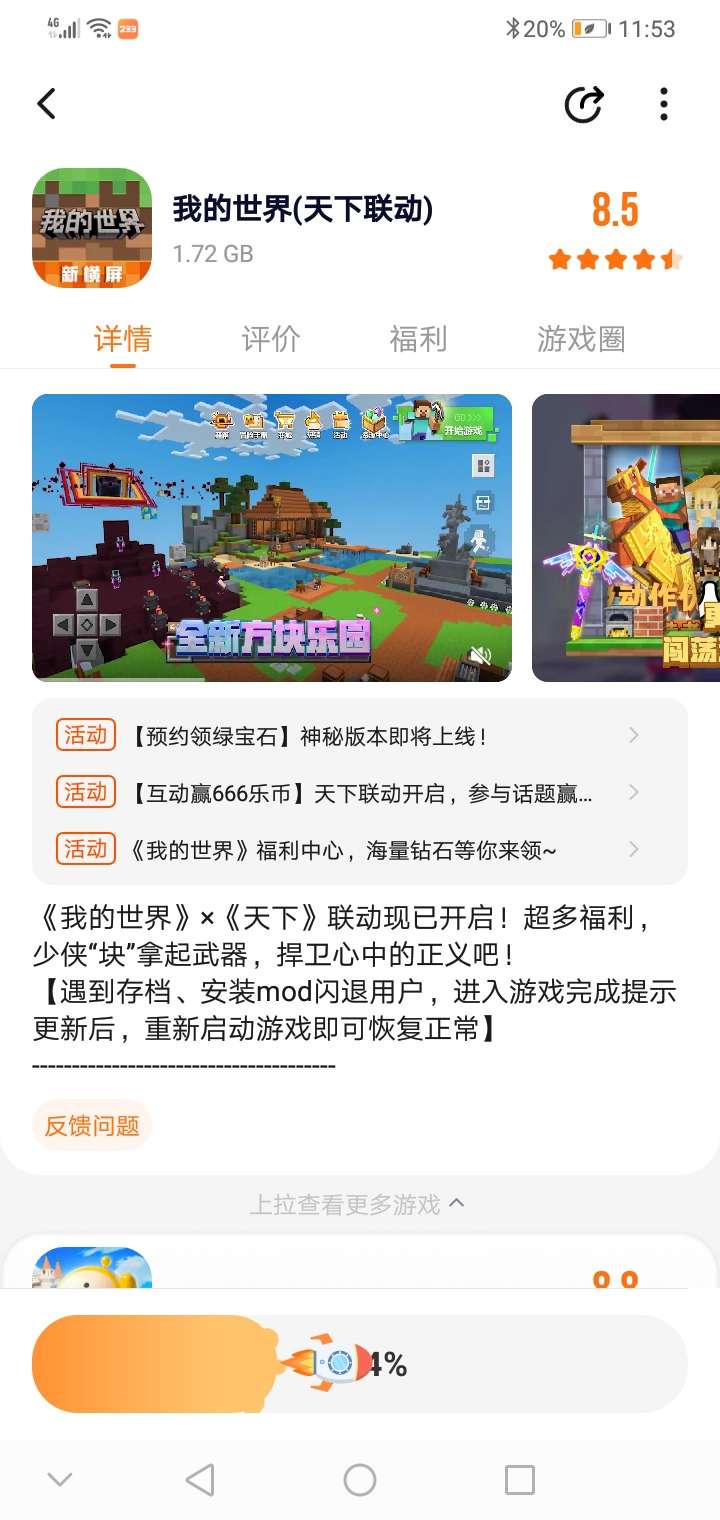Tap the 反馈问题 button
This screenshot has height=1520, width=720.
coord(92,1125)
